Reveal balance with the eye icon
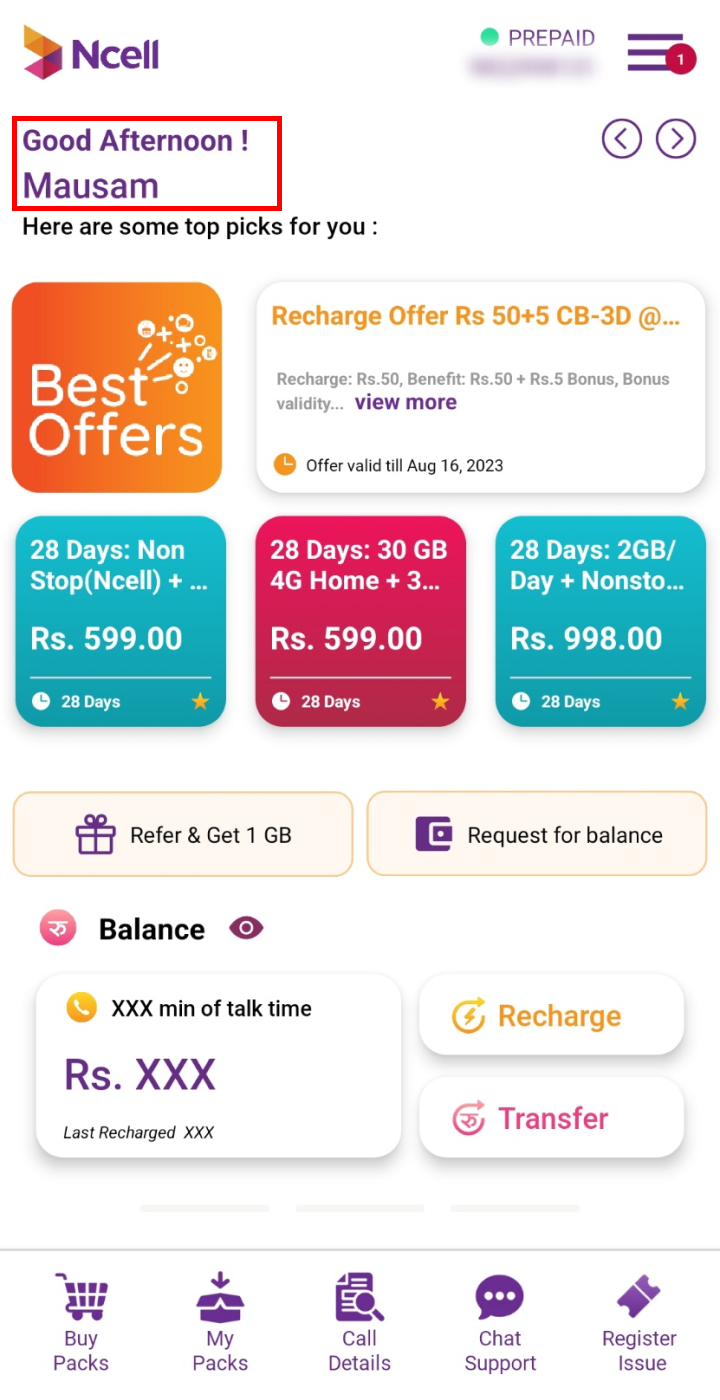This screenshot has width=720, height=1400. point(246,929)
